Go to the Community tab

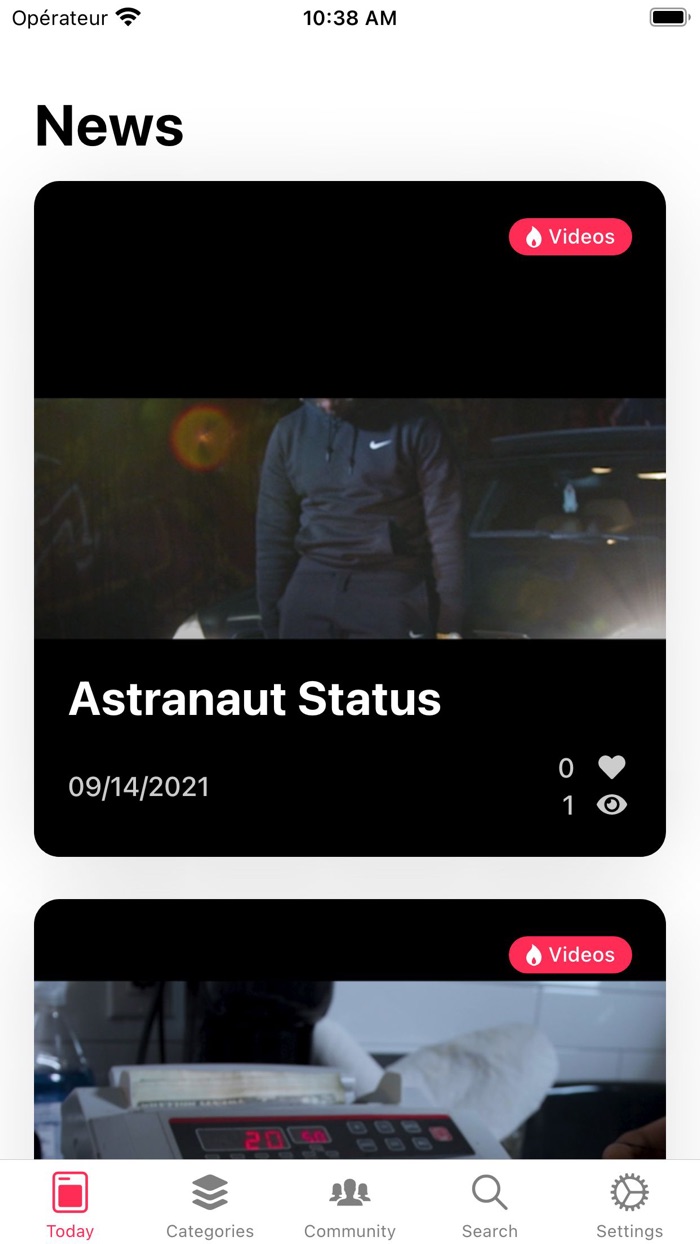coord(350,1205)
